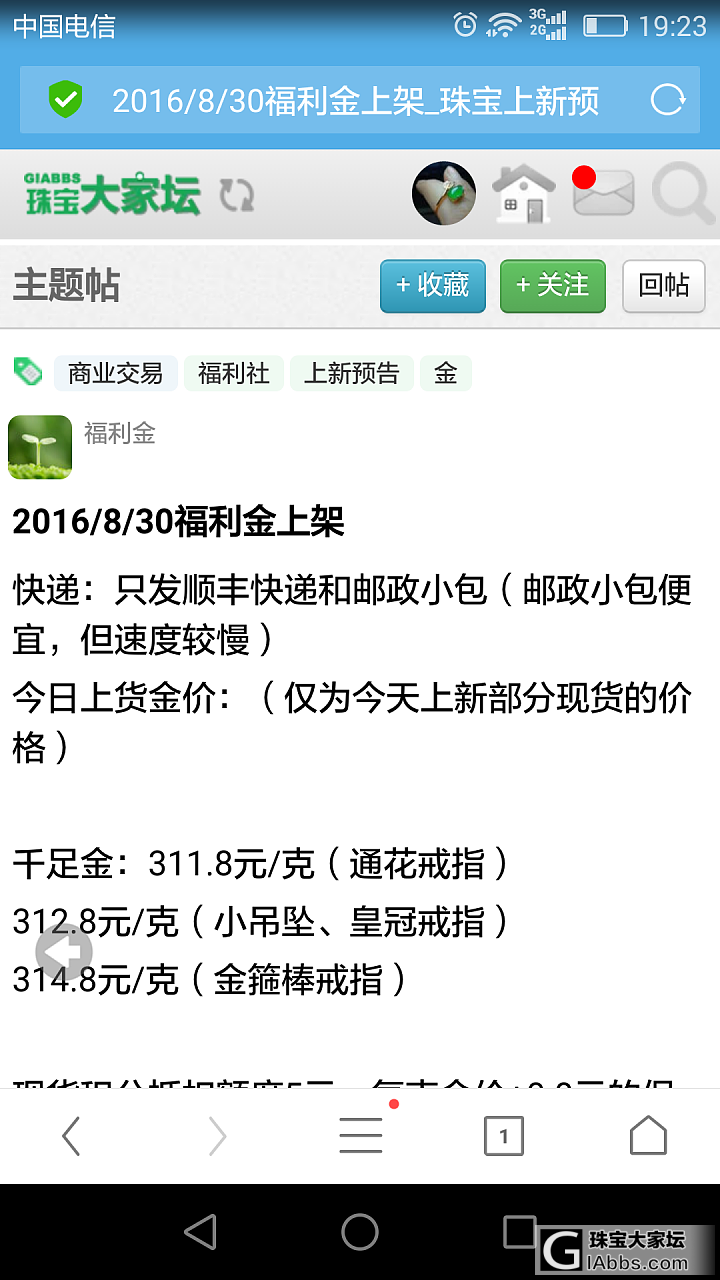Go to the browser home page
This screenshot has width=720, height=1280.
point(647,1136)
